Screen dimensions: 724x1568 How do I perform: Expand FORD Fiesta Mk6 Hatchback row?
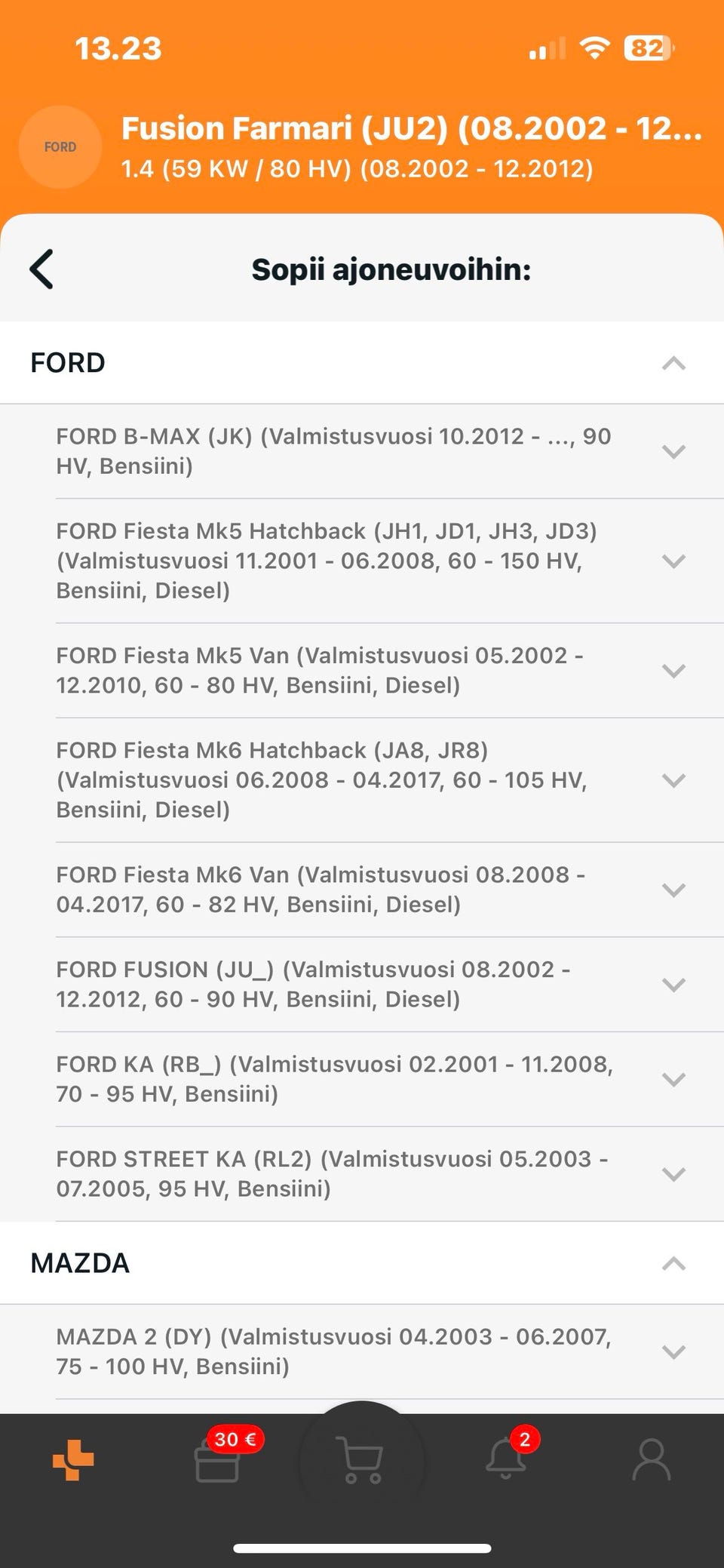673,779
